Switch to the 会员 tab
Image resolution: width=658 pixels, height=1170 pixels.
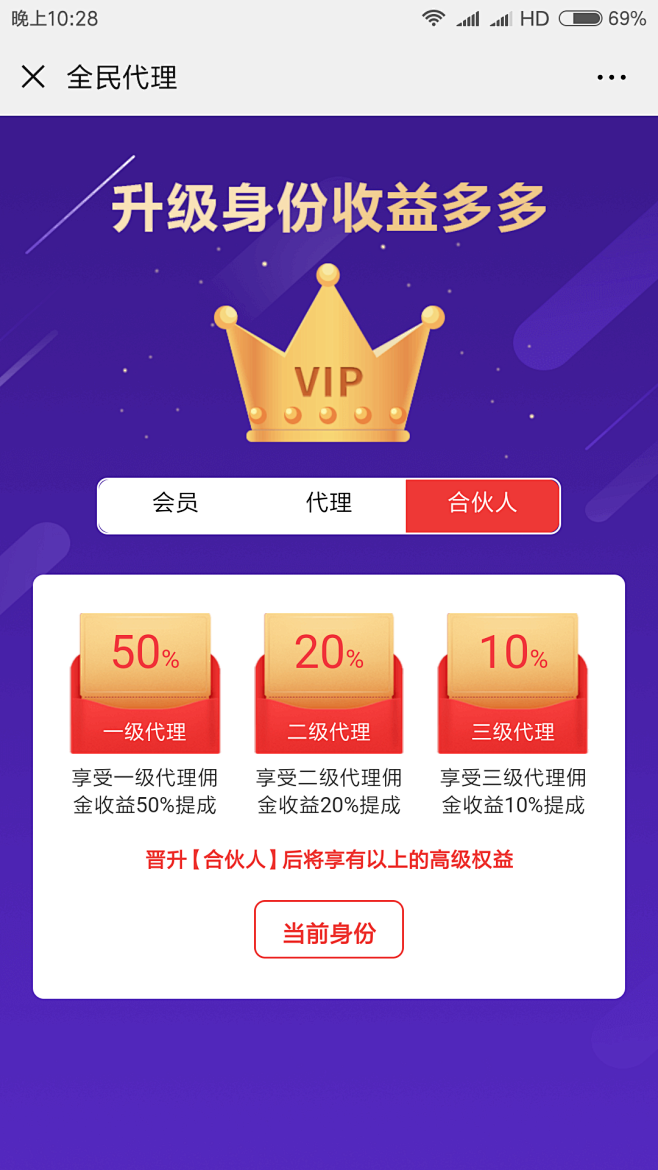pyautogui.click(x=175, y=505)
